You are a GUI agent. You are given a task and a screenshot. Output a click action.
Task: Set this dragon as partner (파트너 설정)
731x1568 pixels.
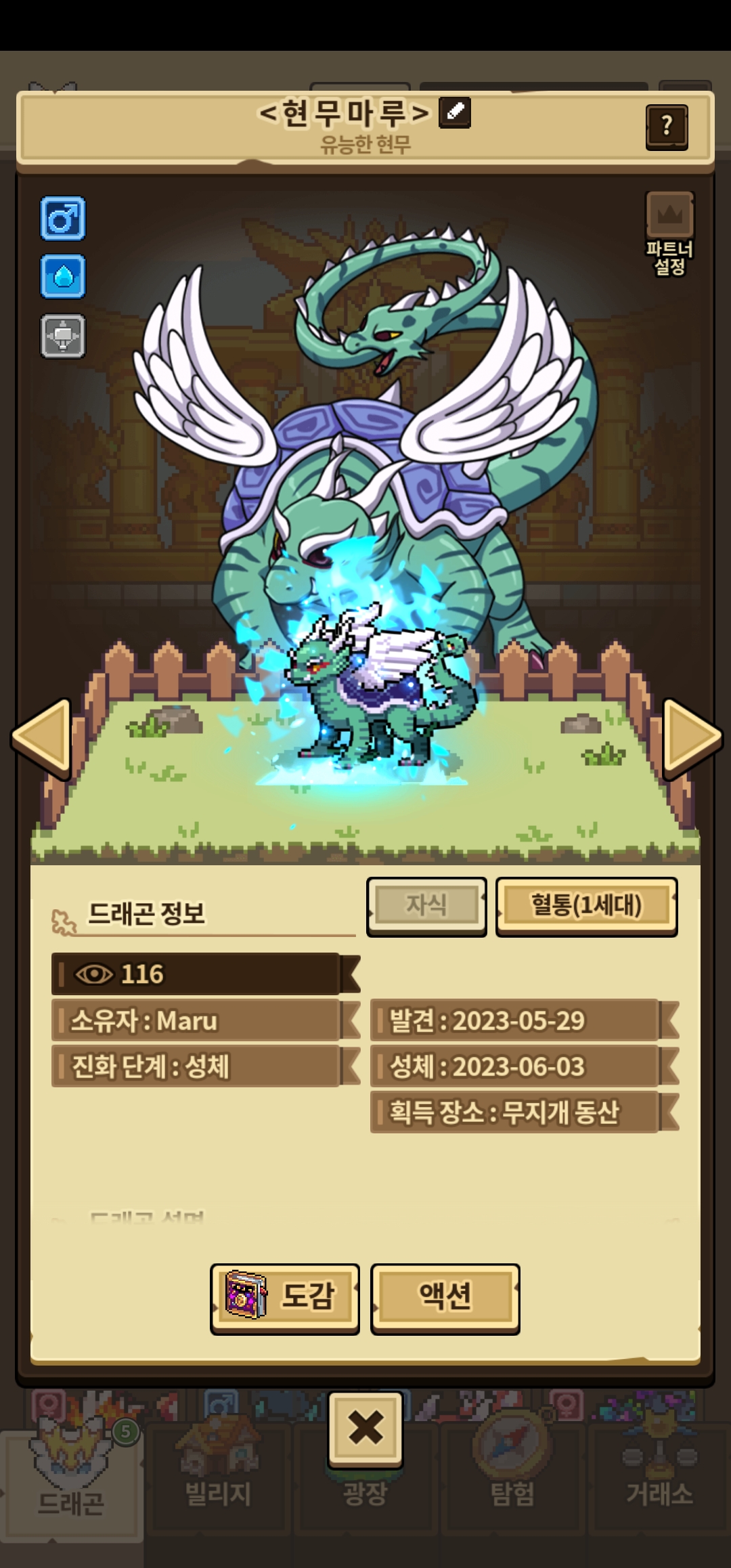coord(669,234)
